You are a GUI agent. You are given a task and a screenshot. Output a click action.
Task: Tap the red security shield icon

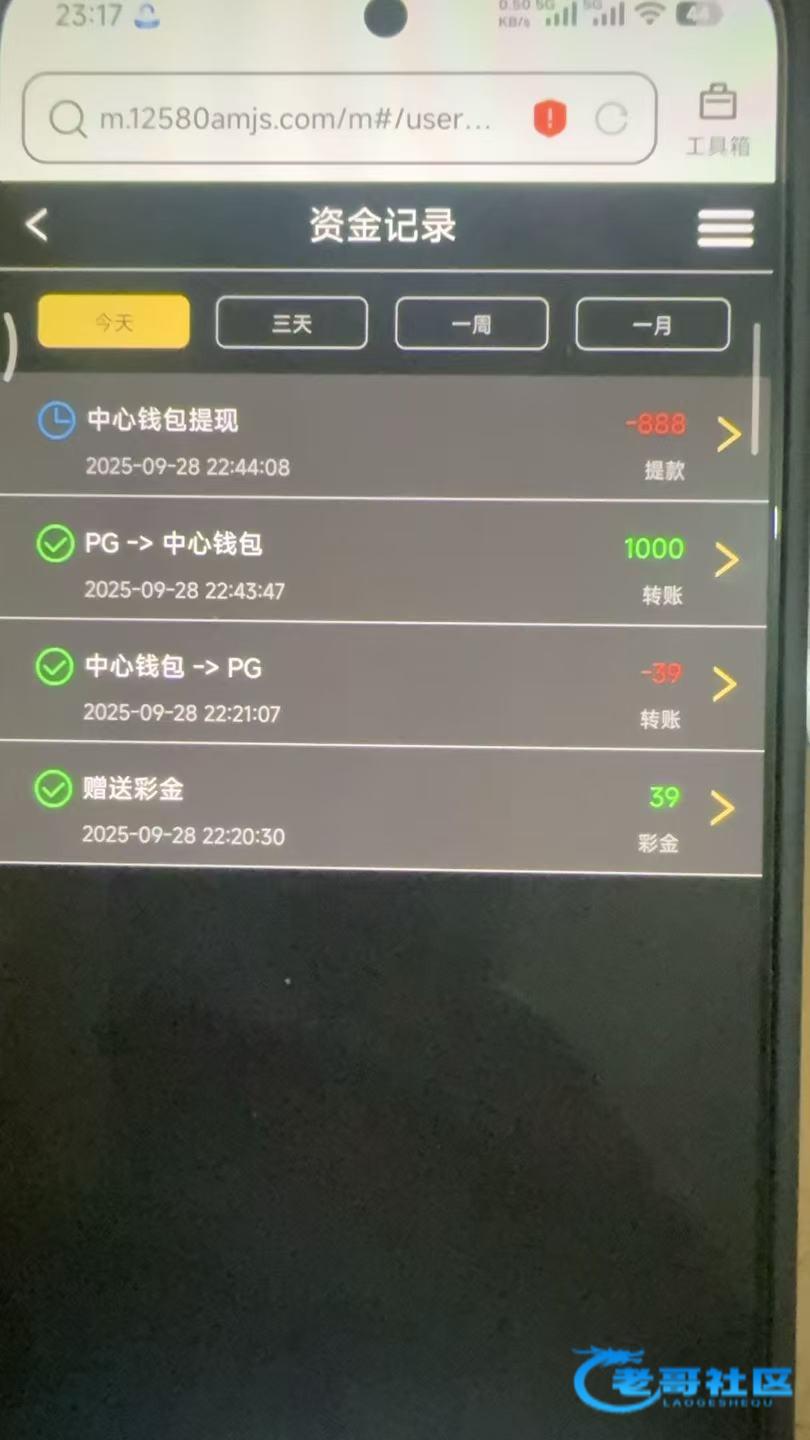click(549, 119)
